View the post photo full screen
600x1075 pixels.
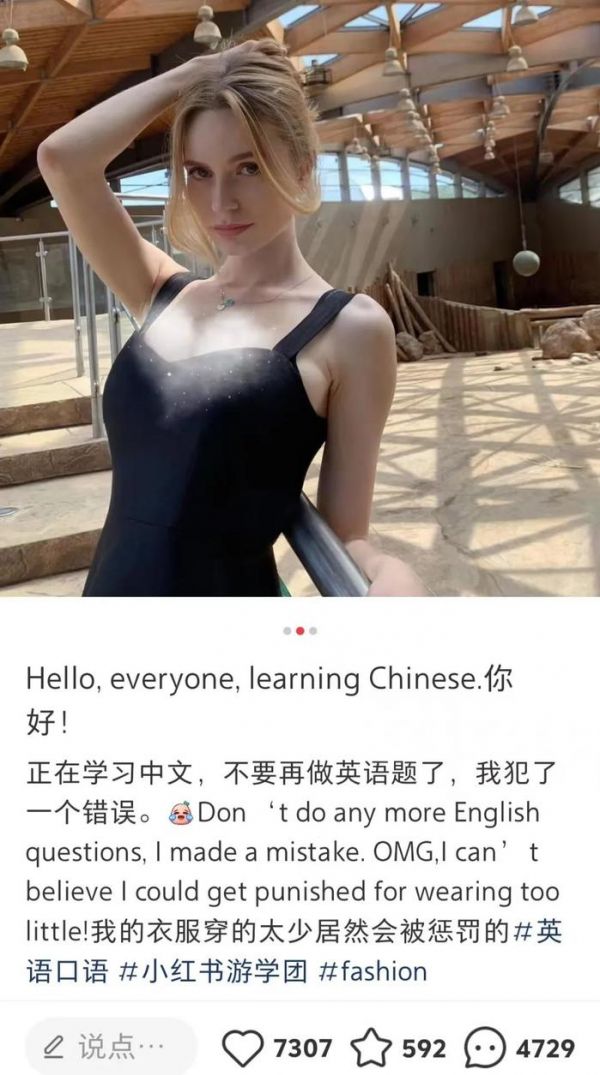pyautogui.click(x=300, y=298)
